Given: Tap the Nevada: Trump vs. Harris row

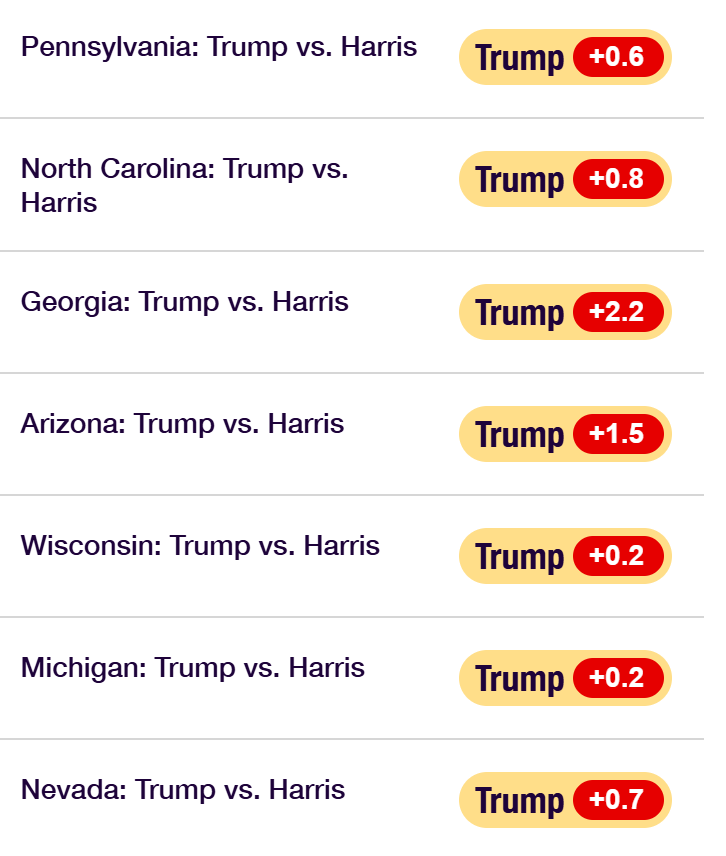Looking at the screenshot, I should click(x=183, y=790).
